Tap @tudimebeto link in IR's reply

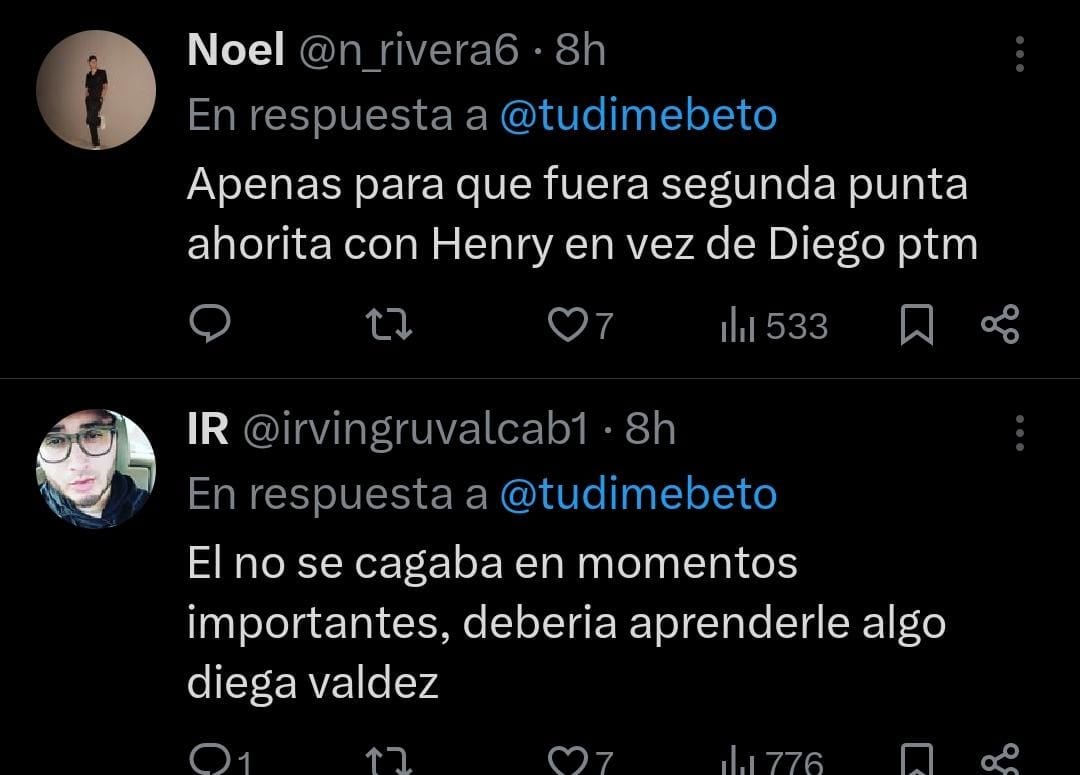(x=637, y=494)
